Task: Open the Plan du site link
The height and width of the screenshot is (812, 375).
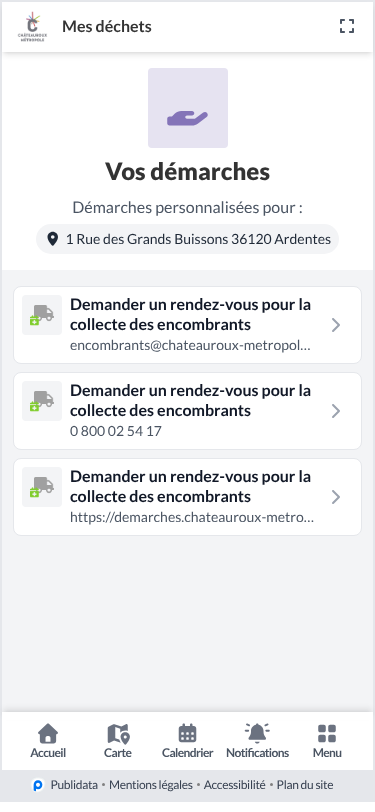Action: [305, 785]
